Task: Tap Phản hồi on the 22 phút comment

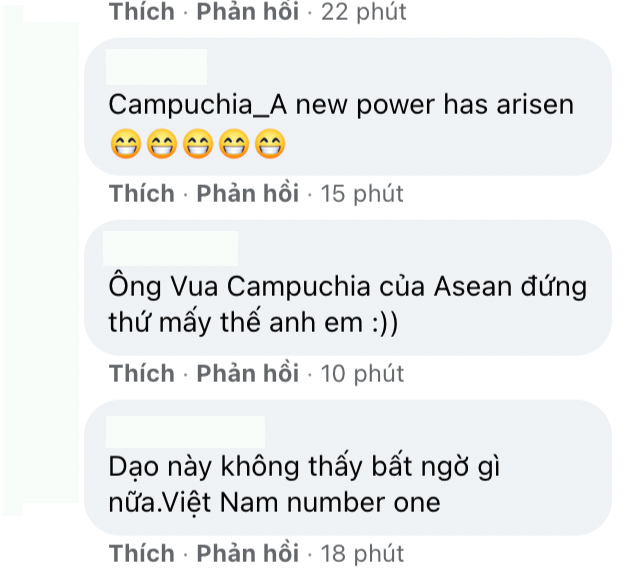Action: click(x=247, y=13)
